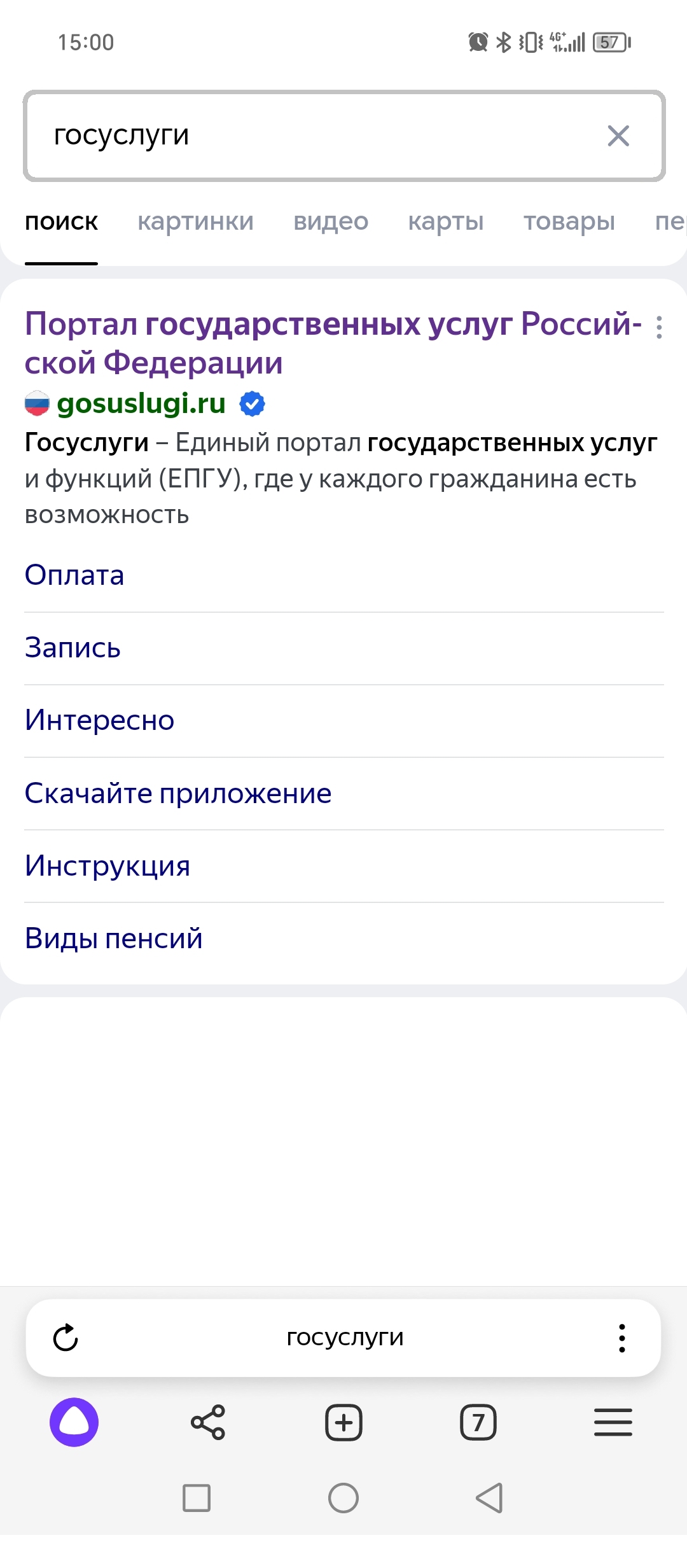Open the address bar overflow menu

tap(622, 1338)
